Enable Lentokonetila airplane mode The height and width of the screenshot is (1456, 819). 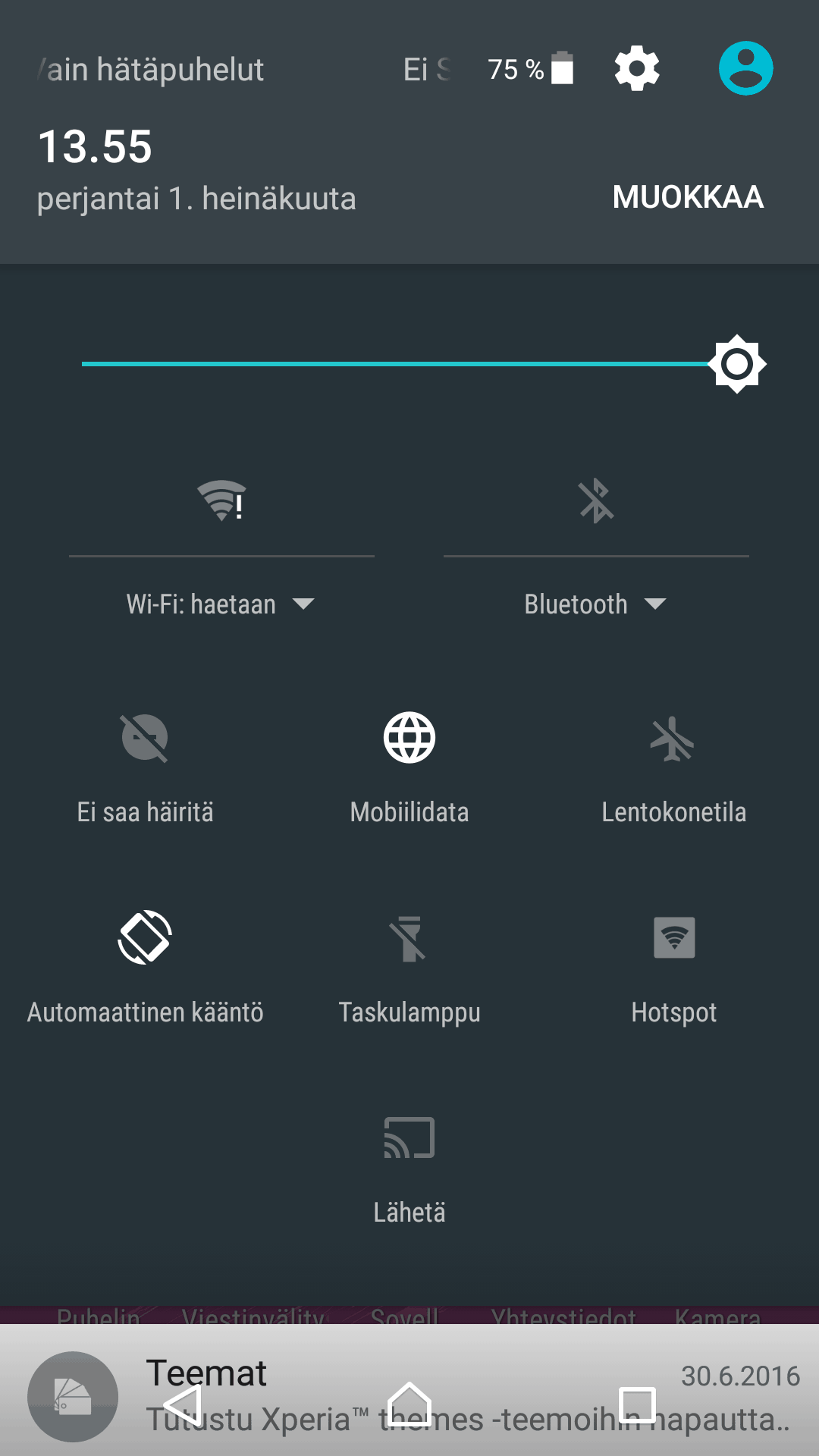[x=673, y=738]
